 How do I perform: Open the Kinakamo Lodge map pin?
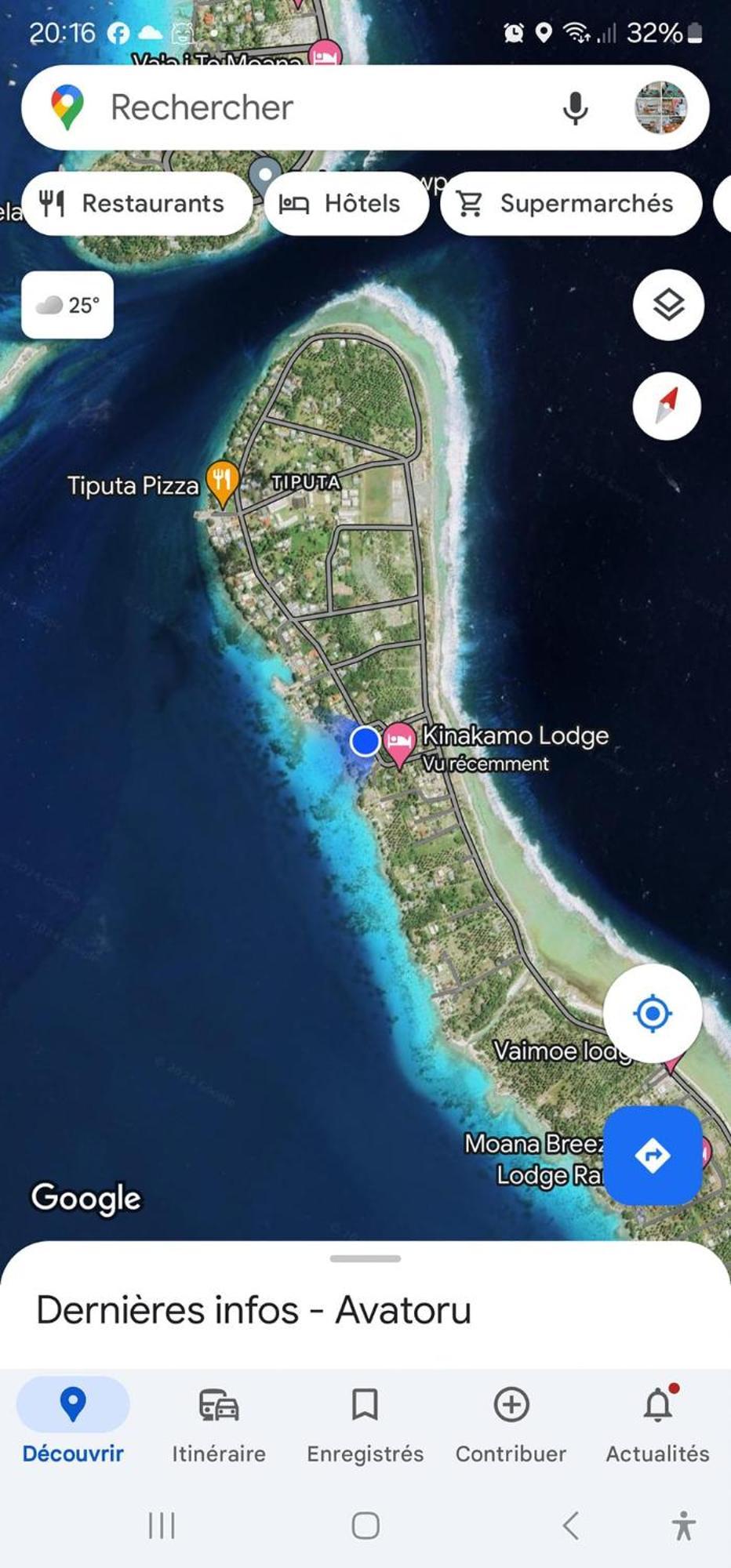coord(399,742)
